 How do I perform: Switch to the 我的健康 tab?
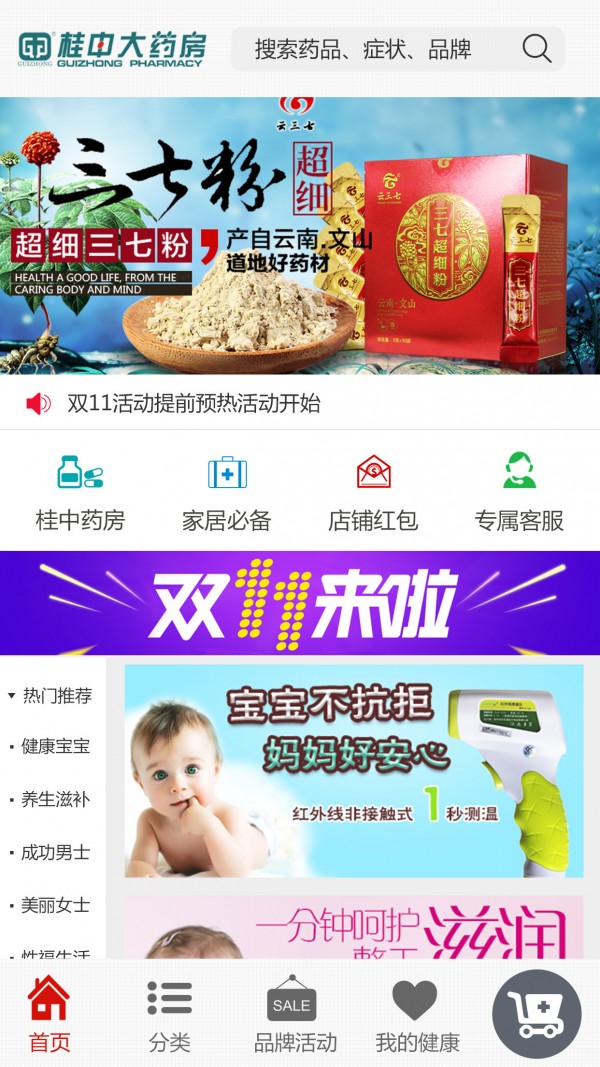tap(417, 1015)
